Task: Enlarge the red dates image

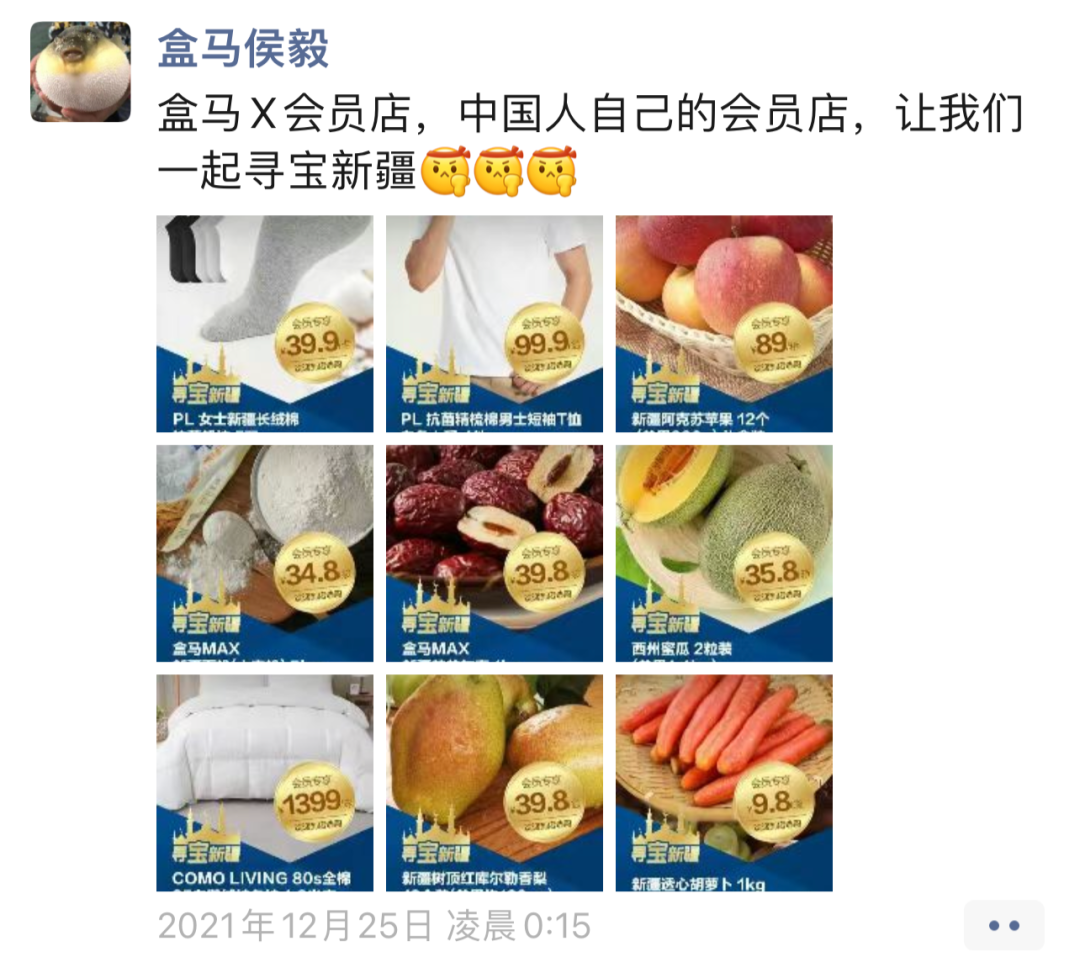Action: 494,553
